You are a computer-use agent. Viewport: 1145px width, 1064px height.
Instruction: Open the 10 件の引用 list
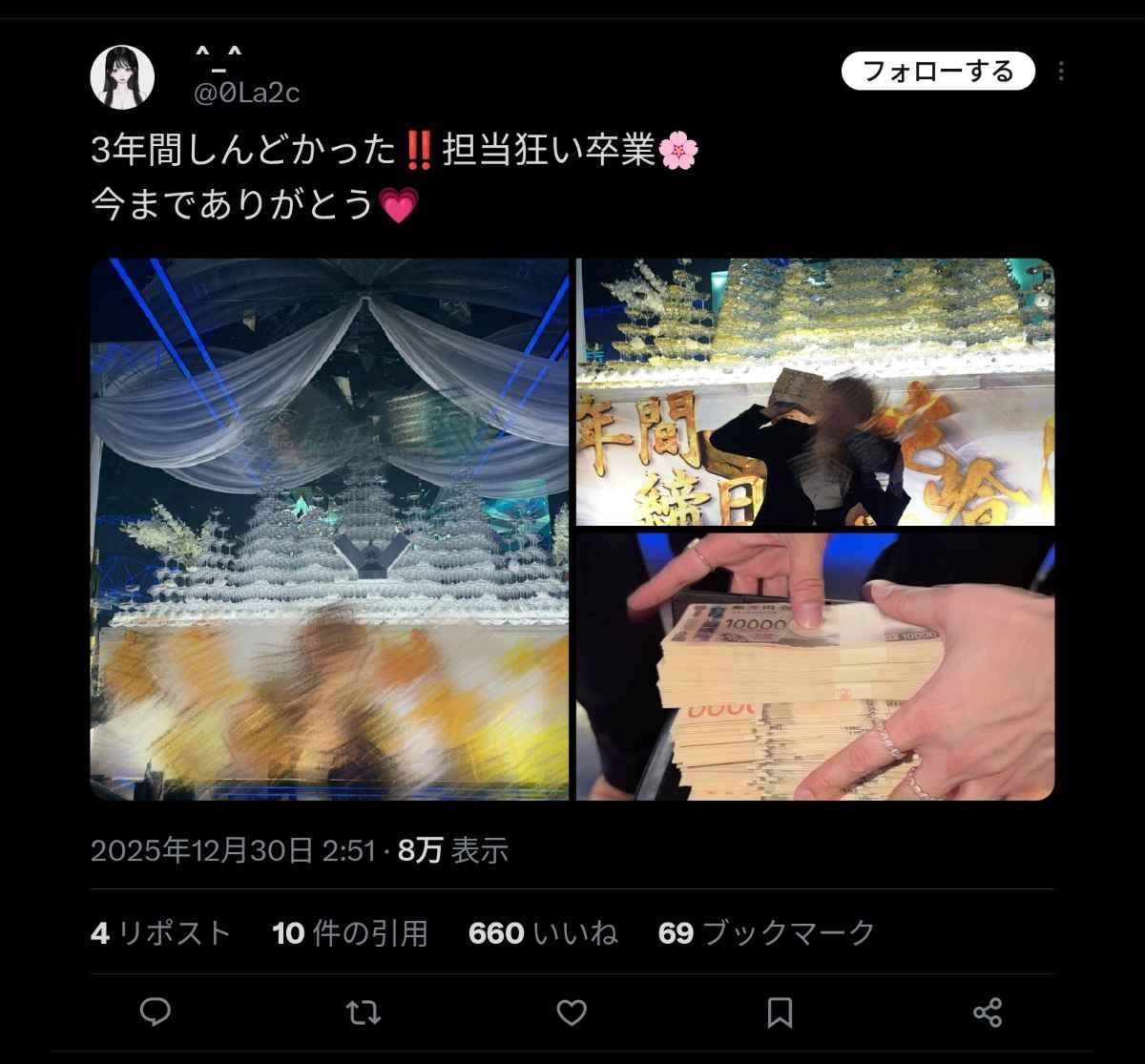(350, 932)
